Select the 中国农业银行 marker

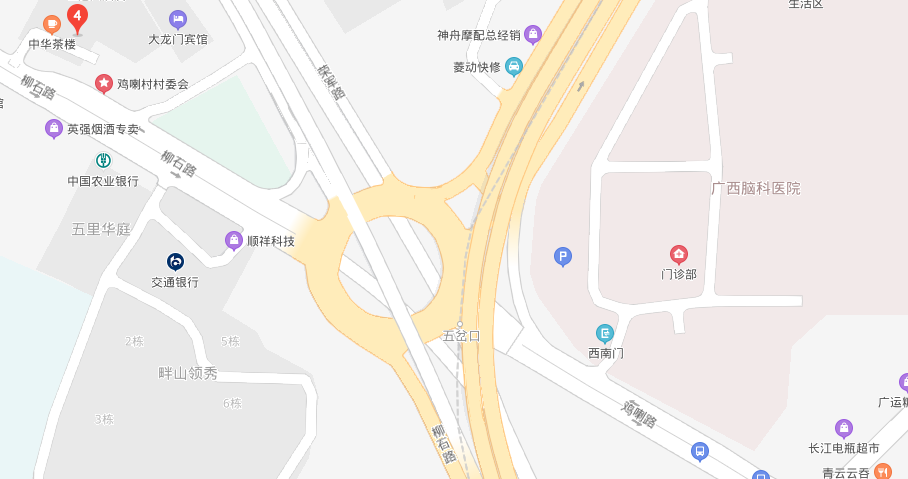click(103, 161)
